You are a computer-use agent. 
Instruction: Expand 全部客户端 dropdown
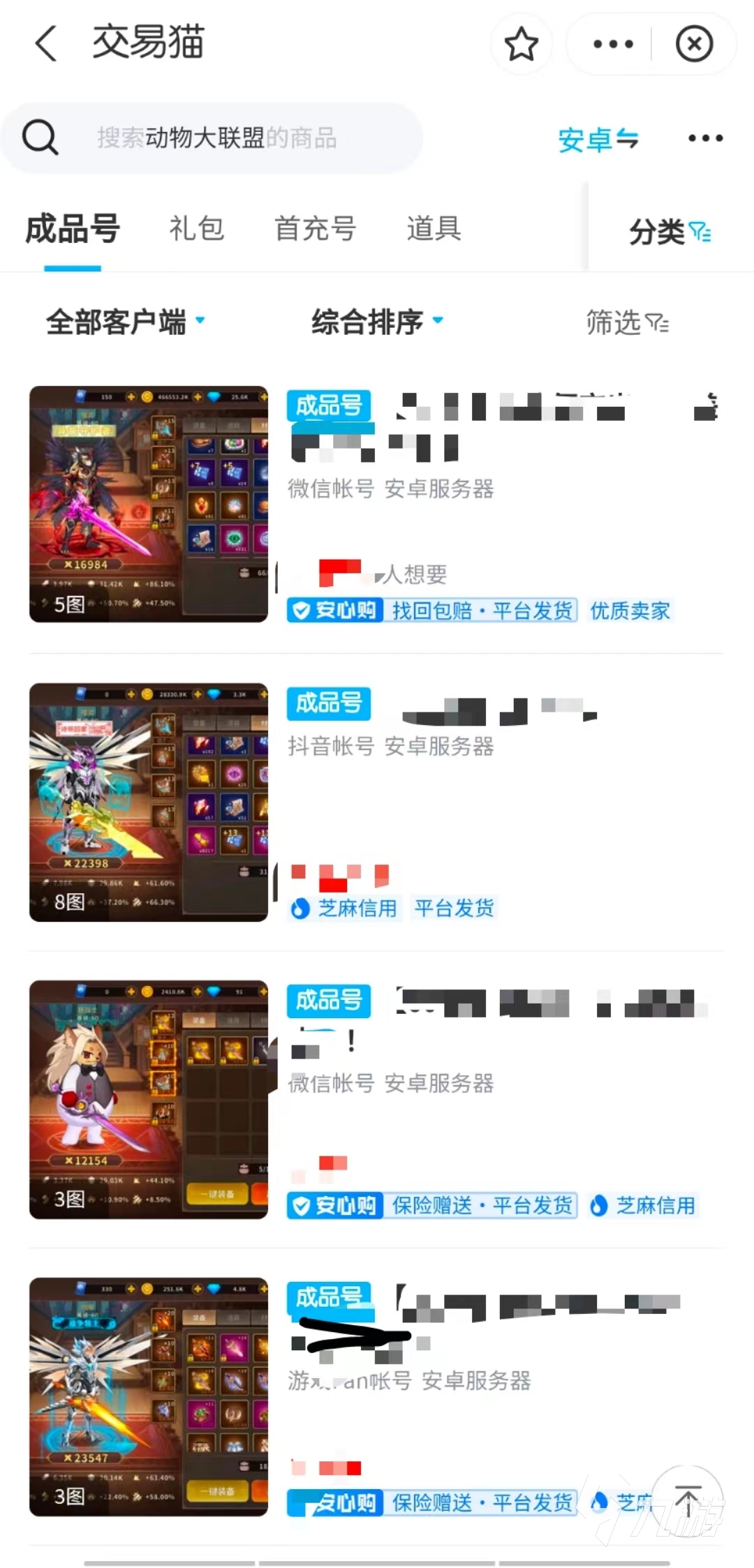click(126, 322)
